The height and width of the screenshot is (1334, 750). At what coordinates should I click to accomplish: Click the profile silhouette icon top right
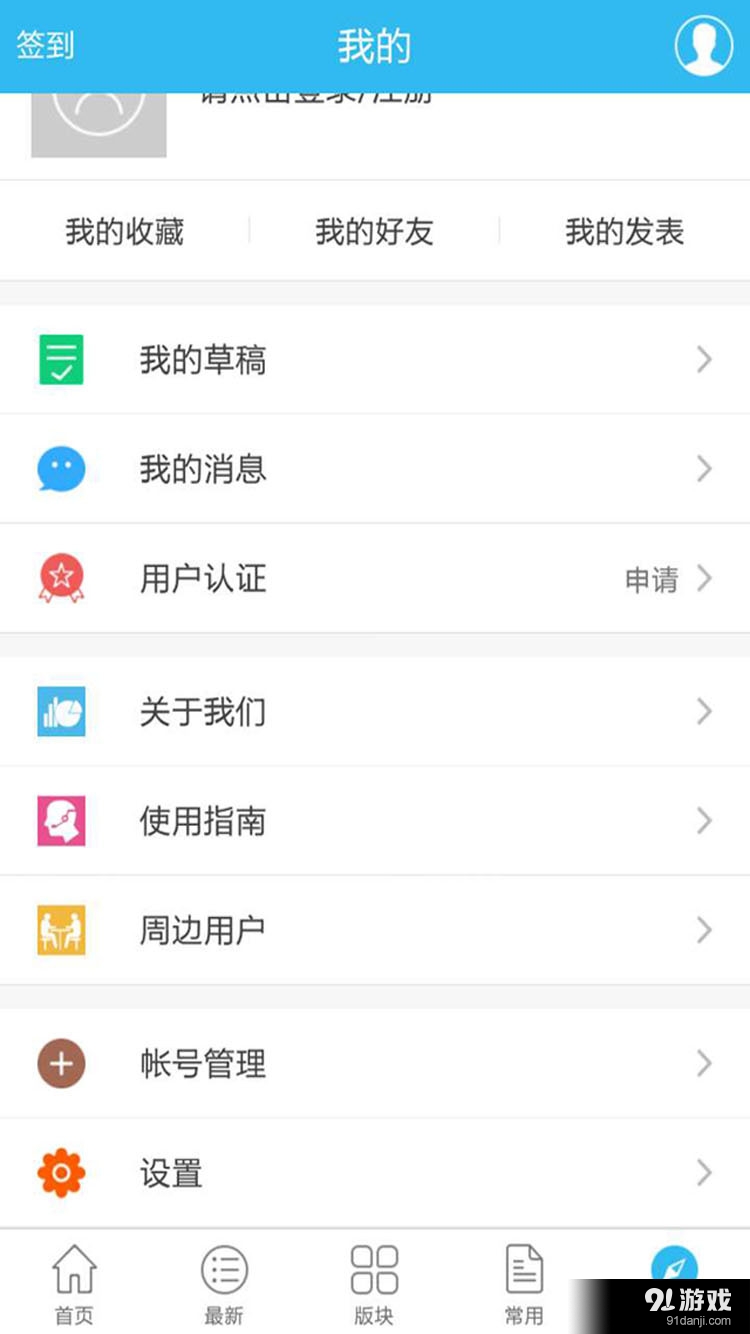click(701, 45)
